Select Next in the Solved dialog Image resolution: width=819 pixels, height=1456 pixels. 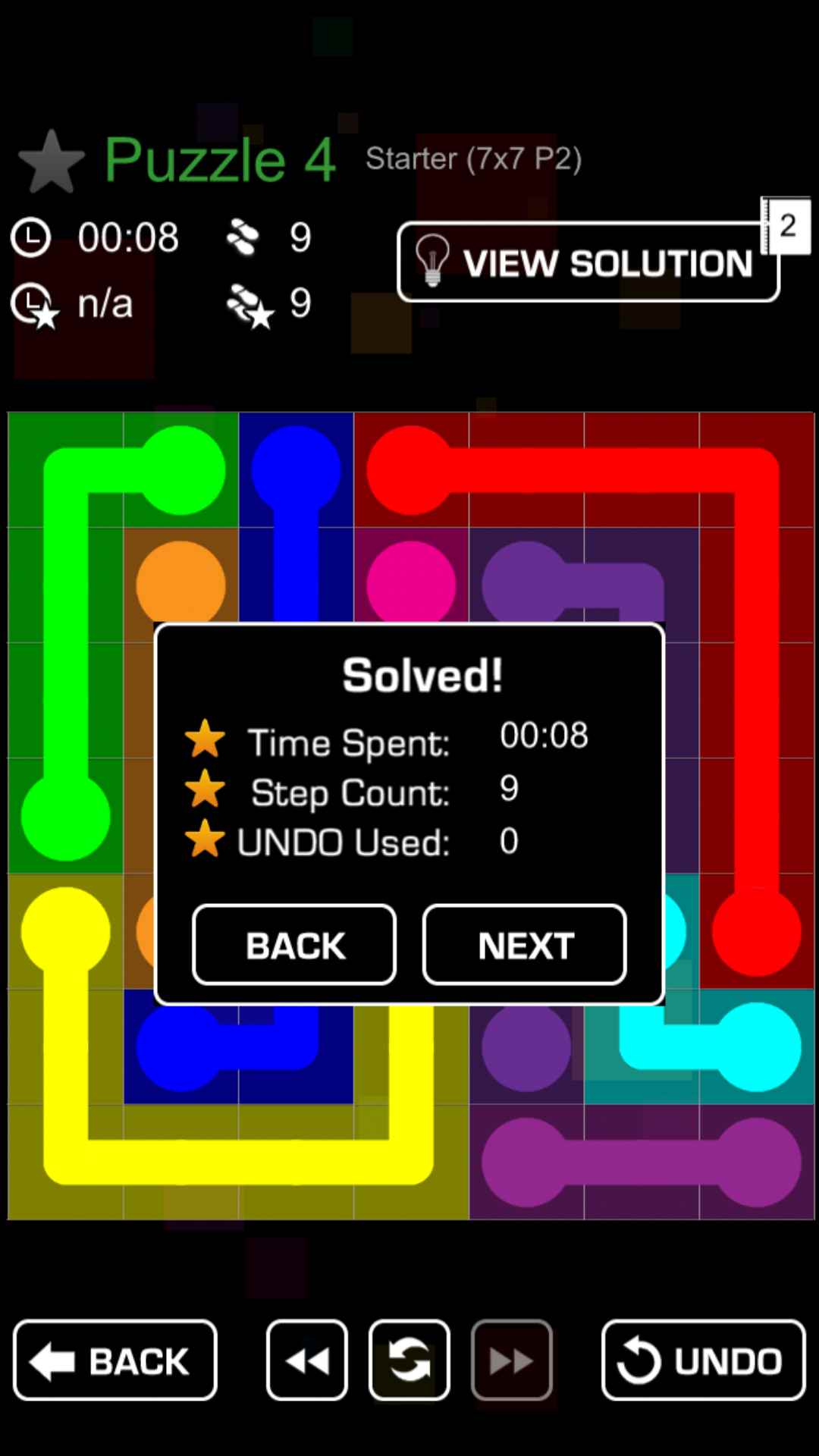coord(524,945)
